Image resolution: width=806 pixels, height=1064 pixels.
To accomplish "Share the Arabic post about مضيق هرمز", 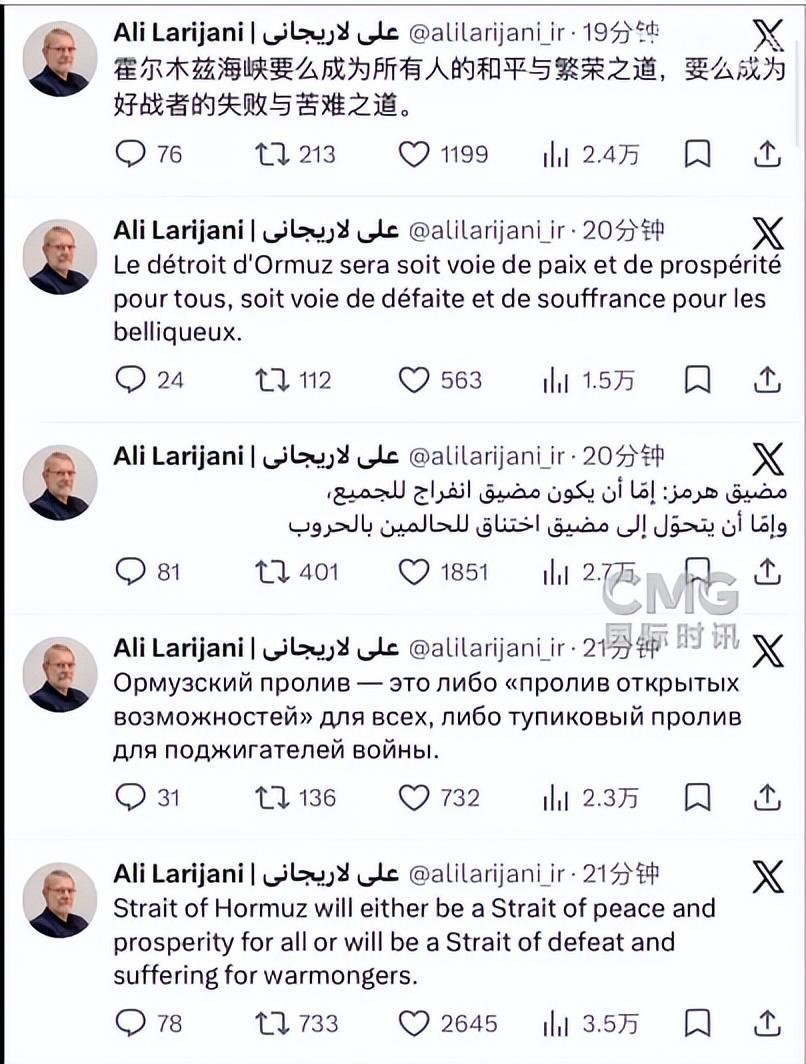I will coord(766,571).
